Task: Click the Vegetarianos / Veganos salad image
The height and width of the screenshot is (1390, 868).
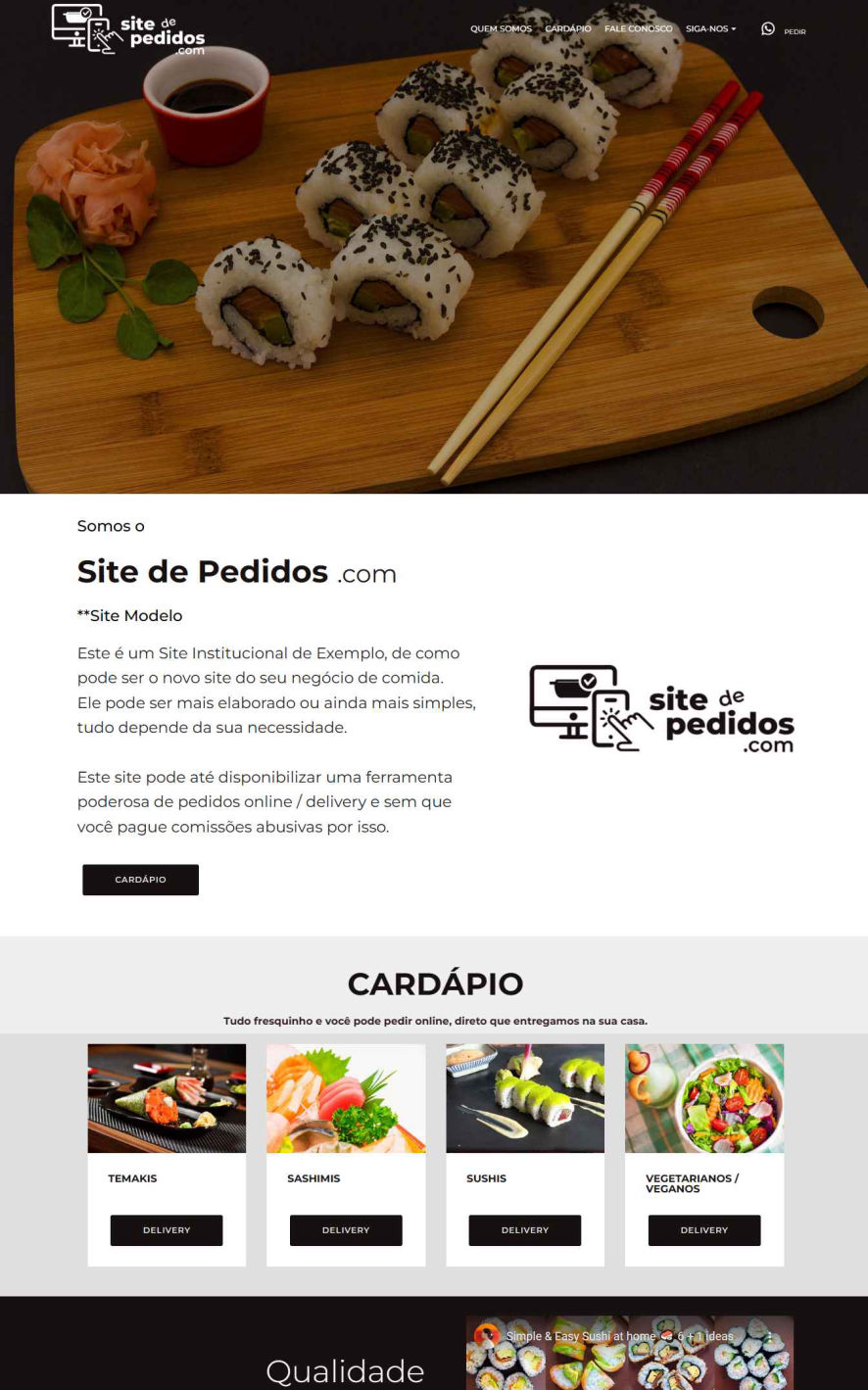Action: (x=704, y=1098)
